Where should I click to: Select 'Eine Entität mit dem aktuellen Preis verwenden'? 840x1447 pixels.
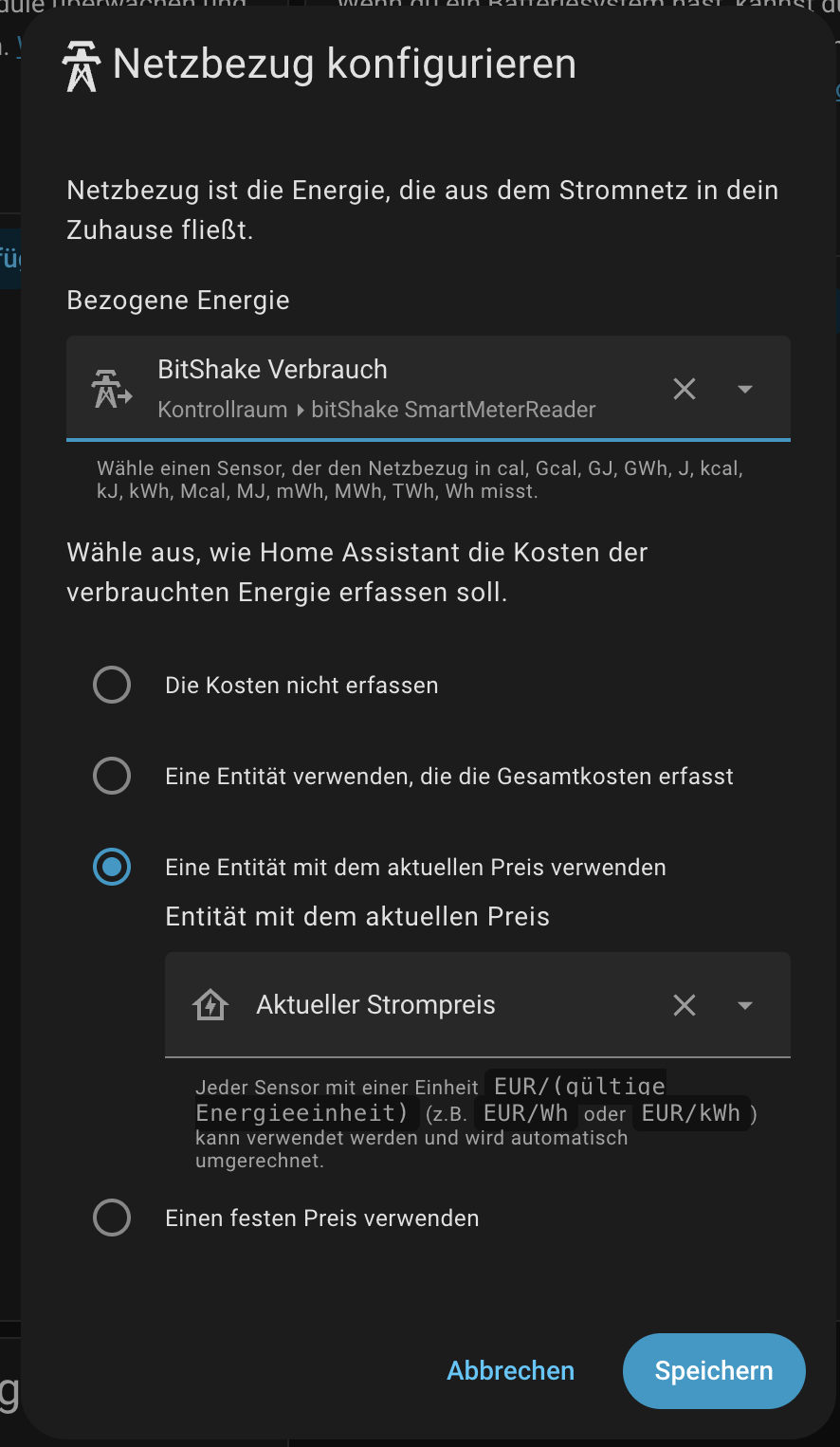112,867
